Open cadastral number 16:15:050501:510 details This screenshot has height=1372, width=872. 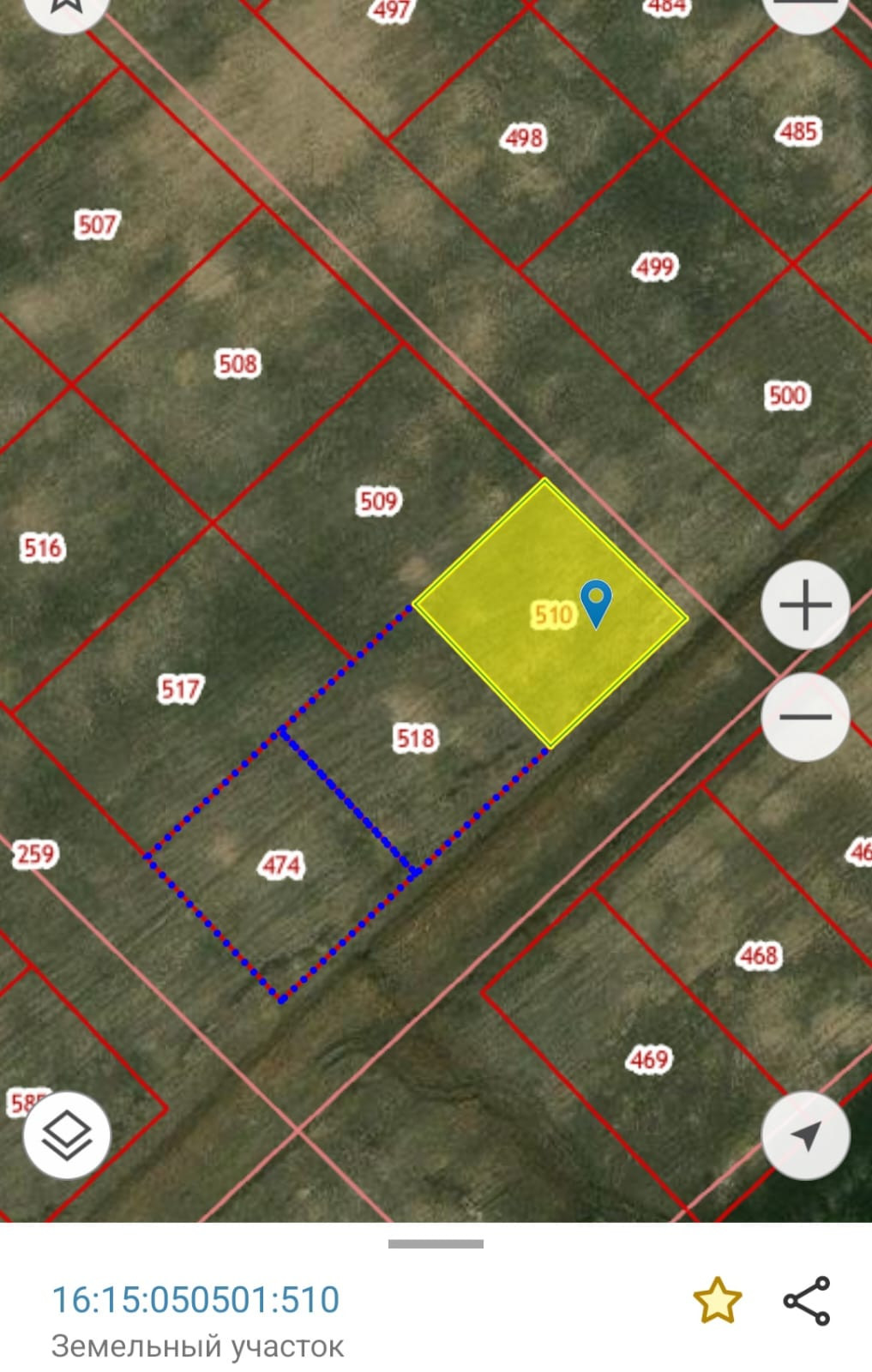196,1300
